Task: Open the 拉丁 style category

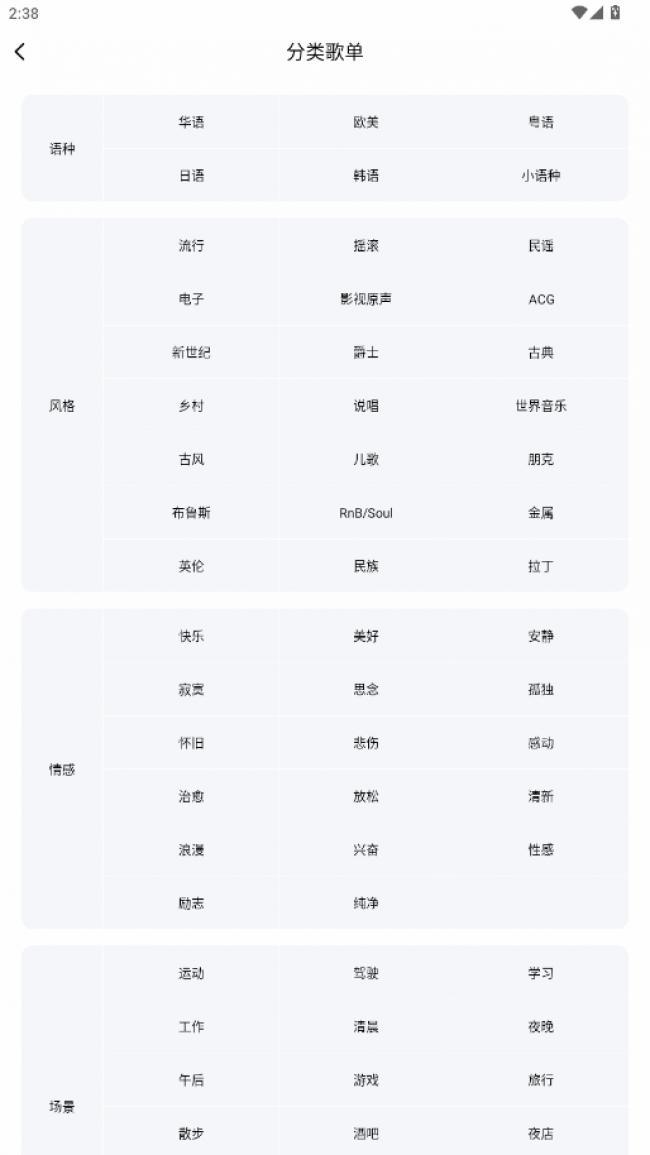Action: click(540, 566)
